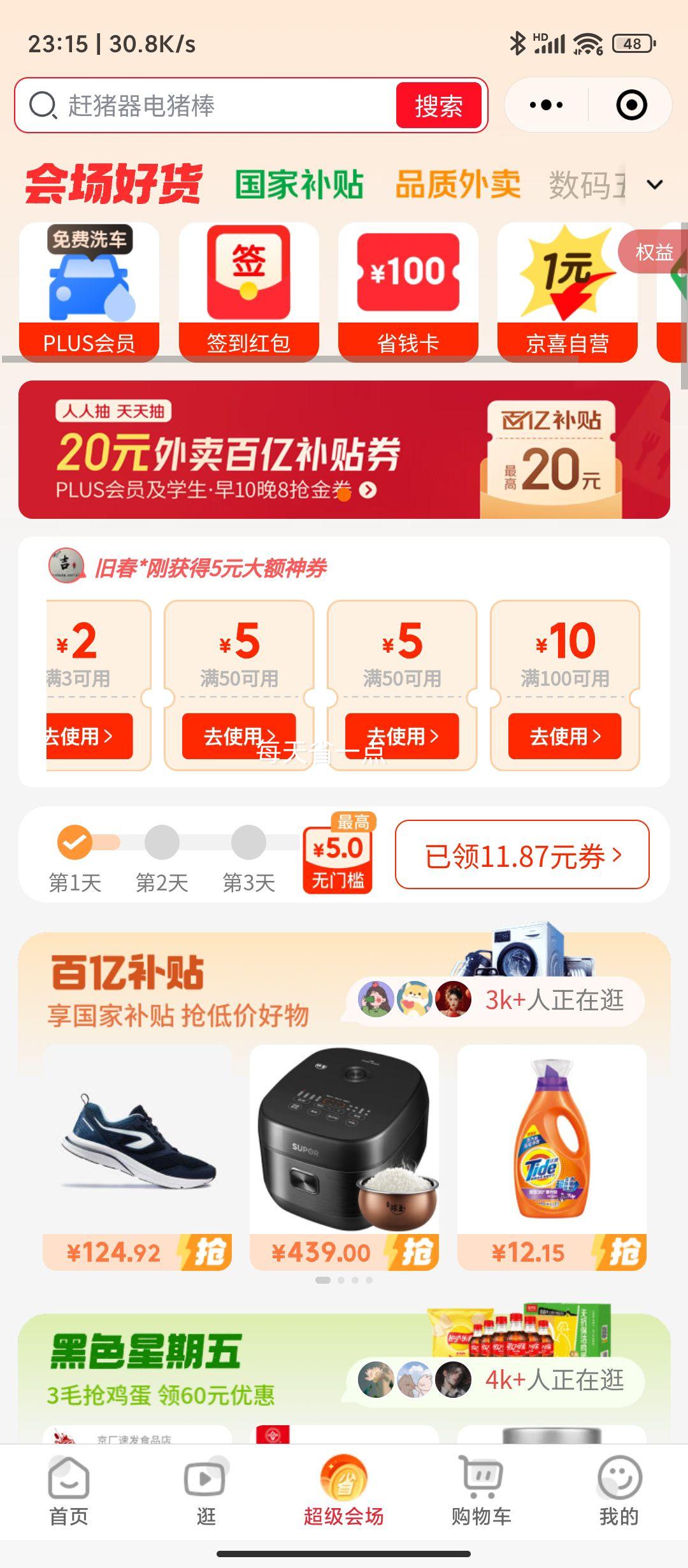
Task: Use the ¥10 满100可用 coupon
Action: (x=564, y=736)
